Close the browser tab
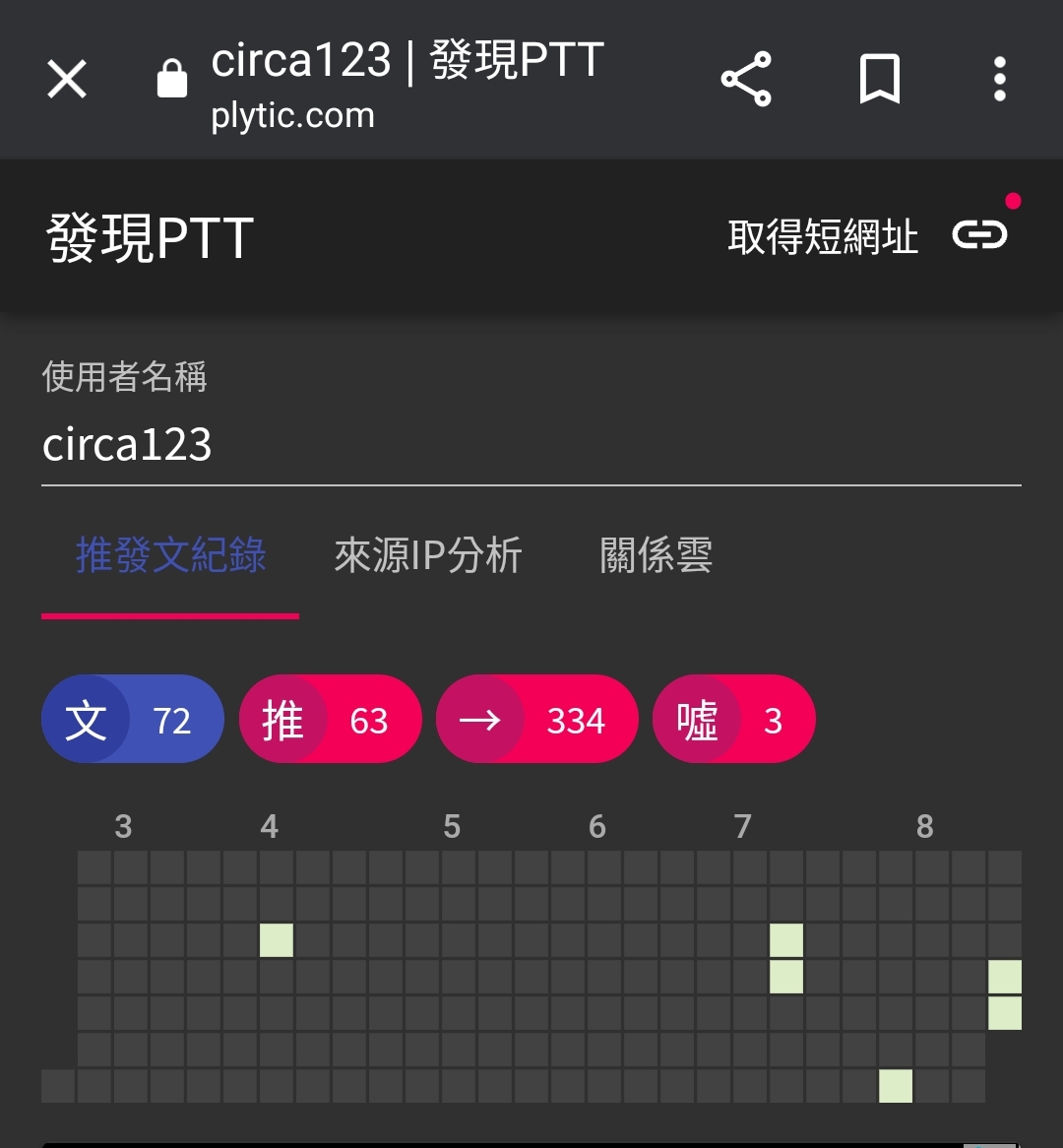Image resolution: width=1063 pixels, height=1148 pixels. tap(67, 79)
